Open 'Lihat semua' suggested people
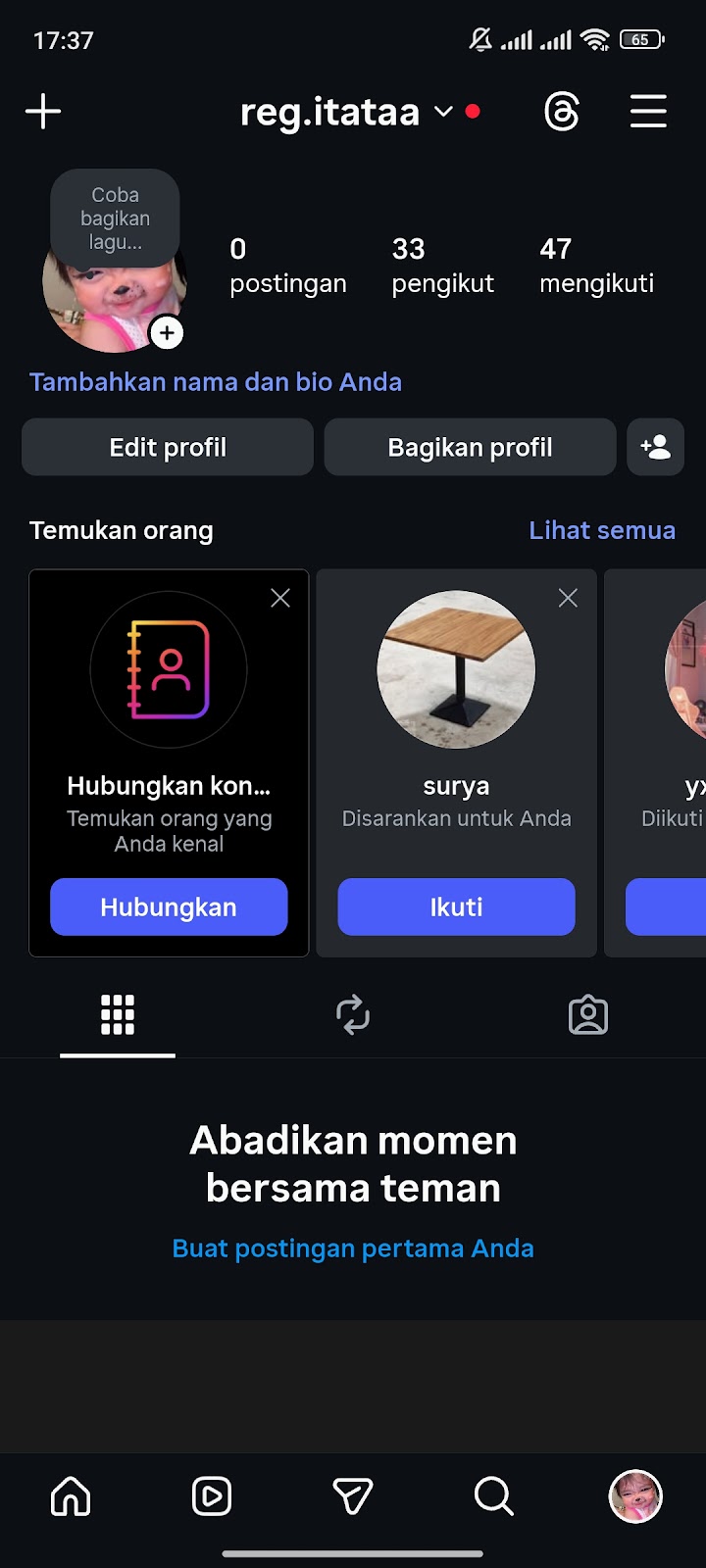 (x=602, y=530)
